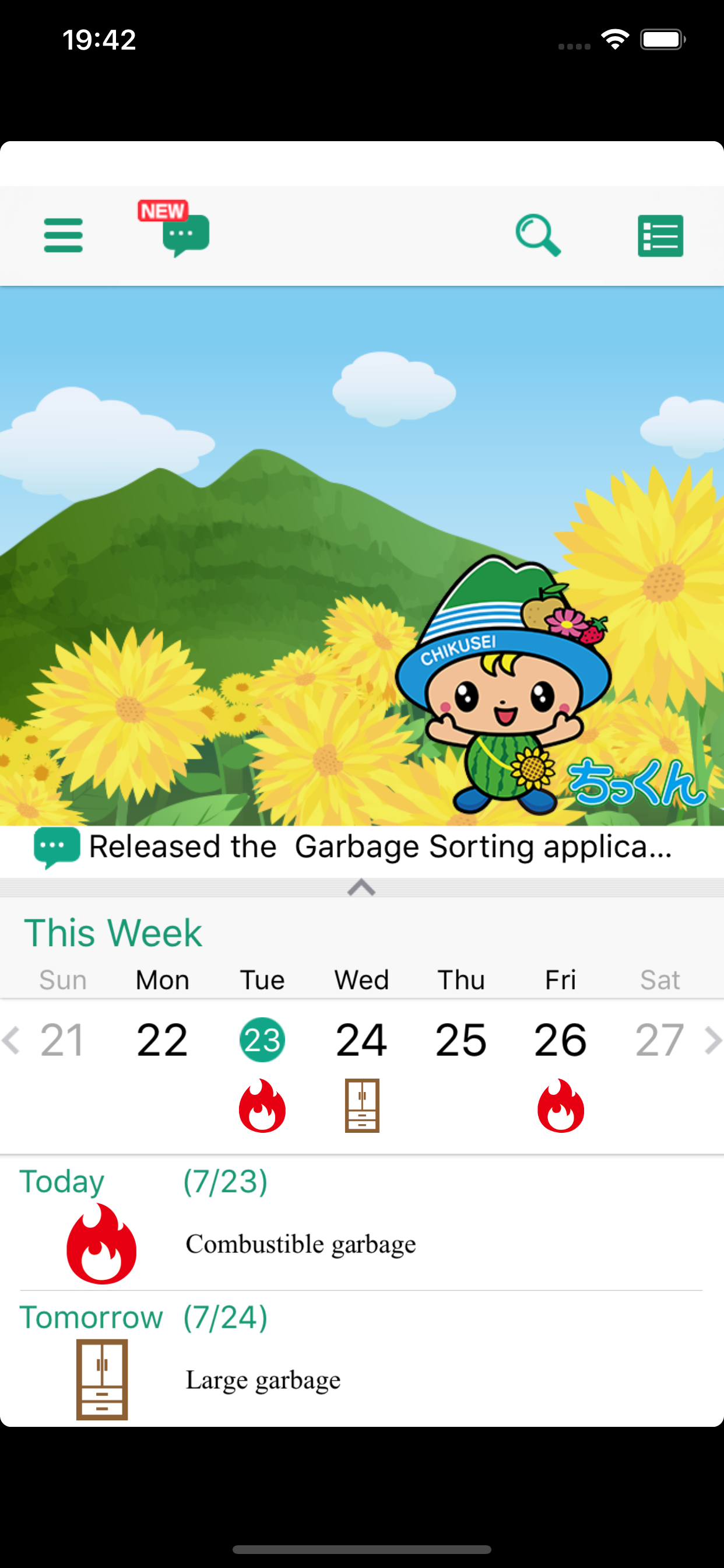
Task: Tap the flame icon on Friday 26
Action: (x=561, y=1106)
